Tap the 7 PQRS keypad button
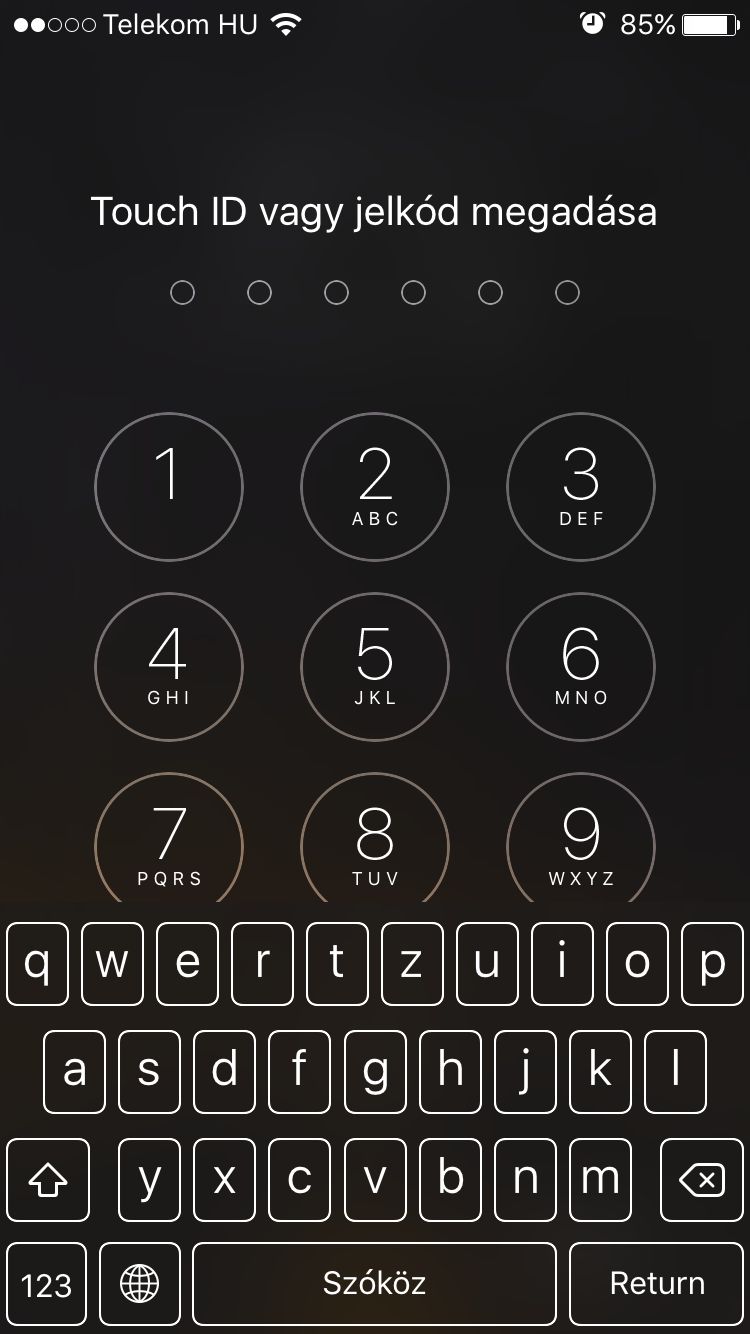Viewport: 750px width, 1334px height. click(x=169, y=838)
